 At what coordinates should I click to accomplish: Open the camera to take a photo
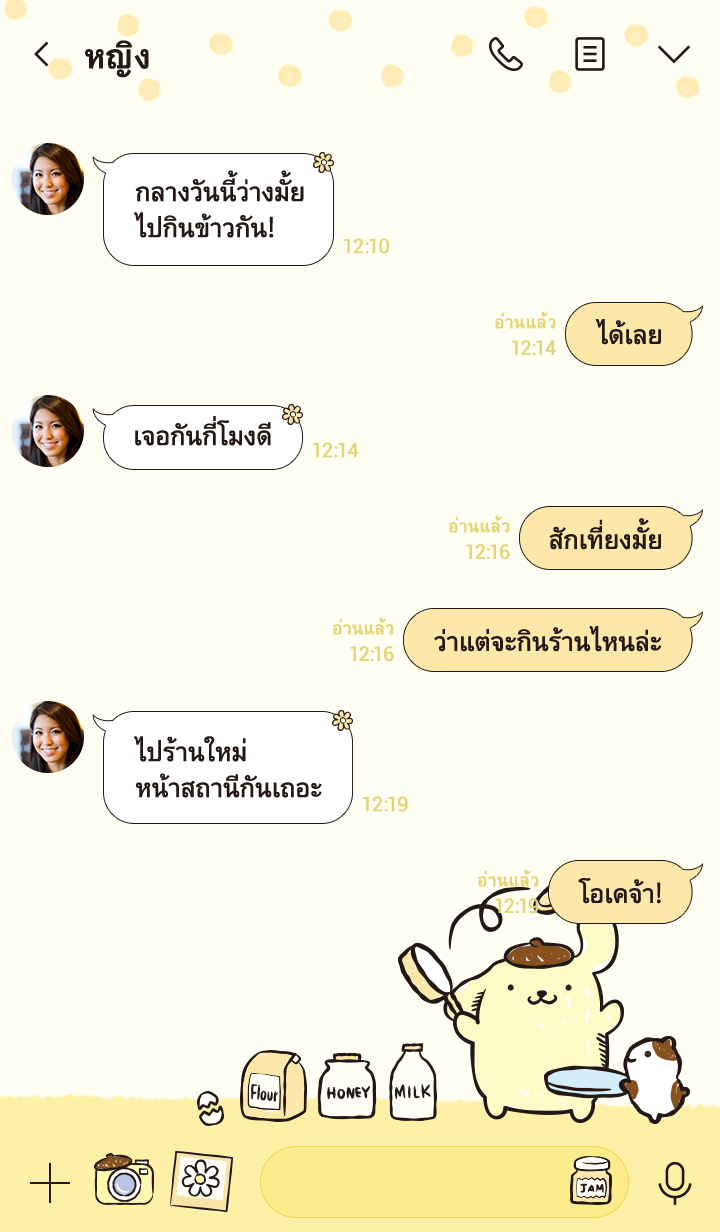[124, 1180]
